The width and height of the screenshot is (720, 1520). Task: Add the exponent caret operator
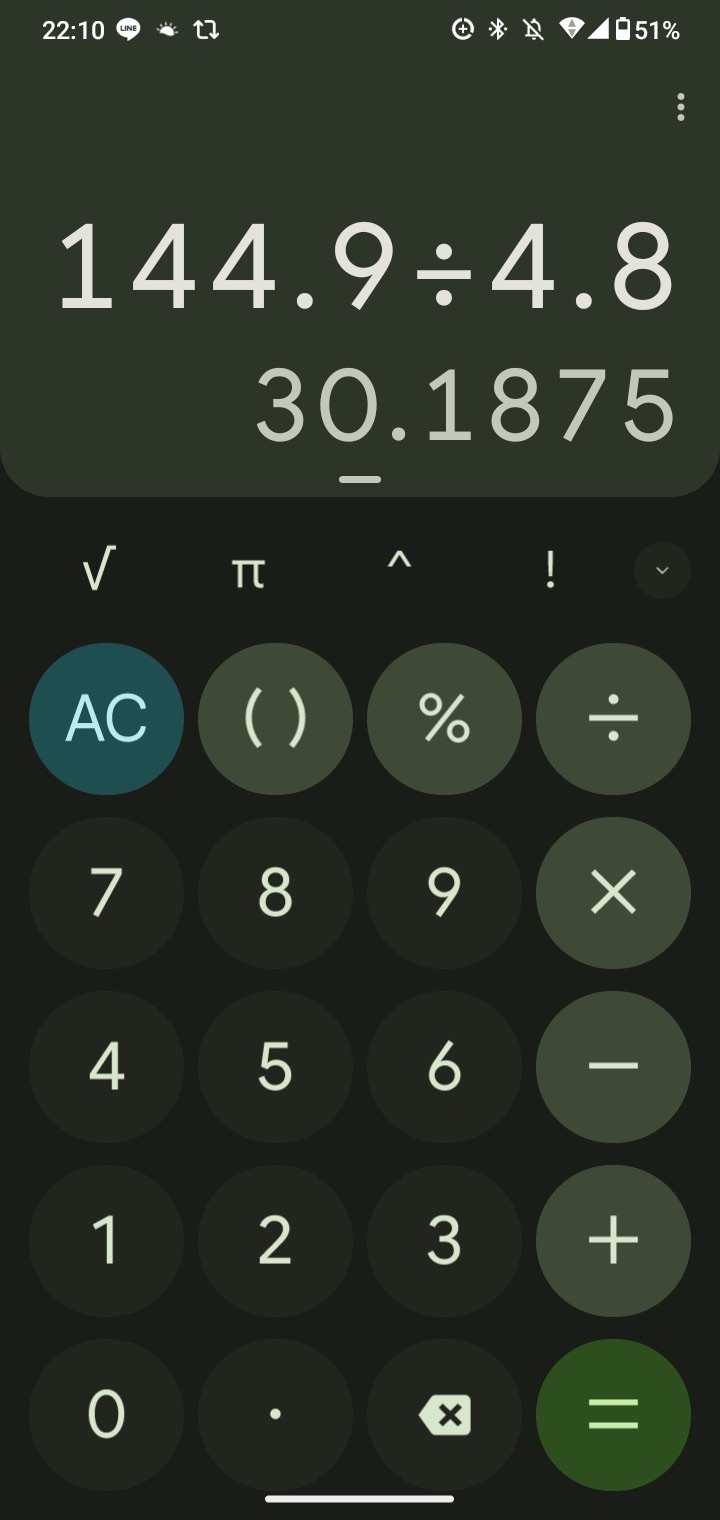click(399, 571)
